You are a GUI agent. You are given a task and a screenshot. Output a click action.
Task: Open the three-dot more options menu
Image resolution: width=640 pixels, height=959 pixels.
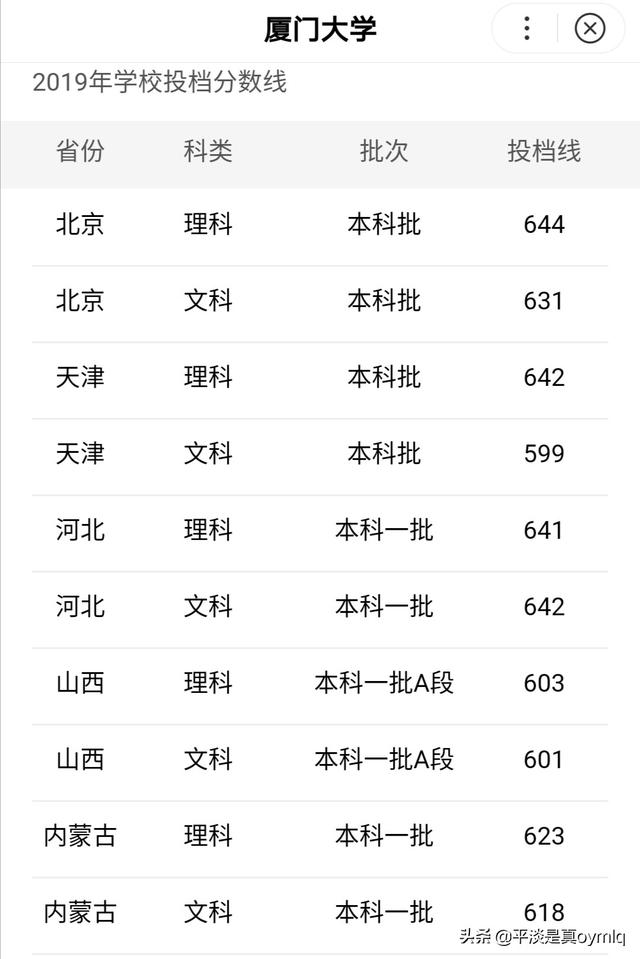(x=526, y=29)
